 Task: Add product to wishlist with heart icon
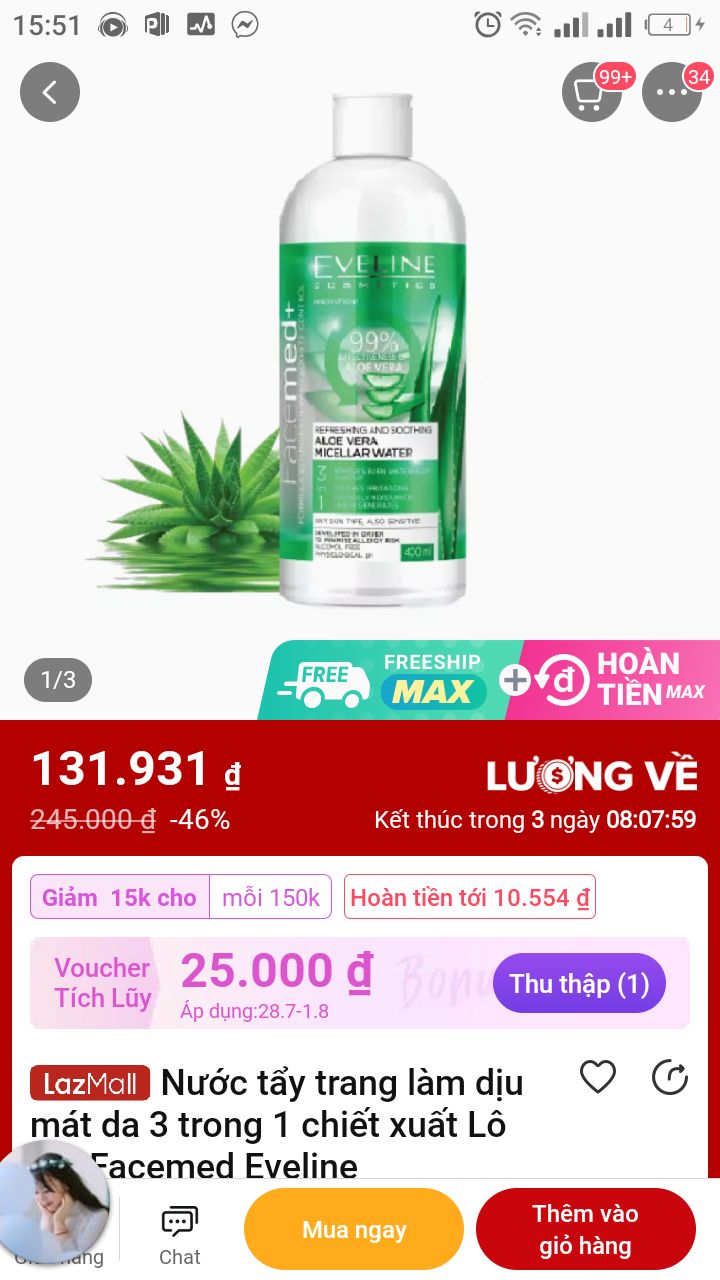(598, 1077)
